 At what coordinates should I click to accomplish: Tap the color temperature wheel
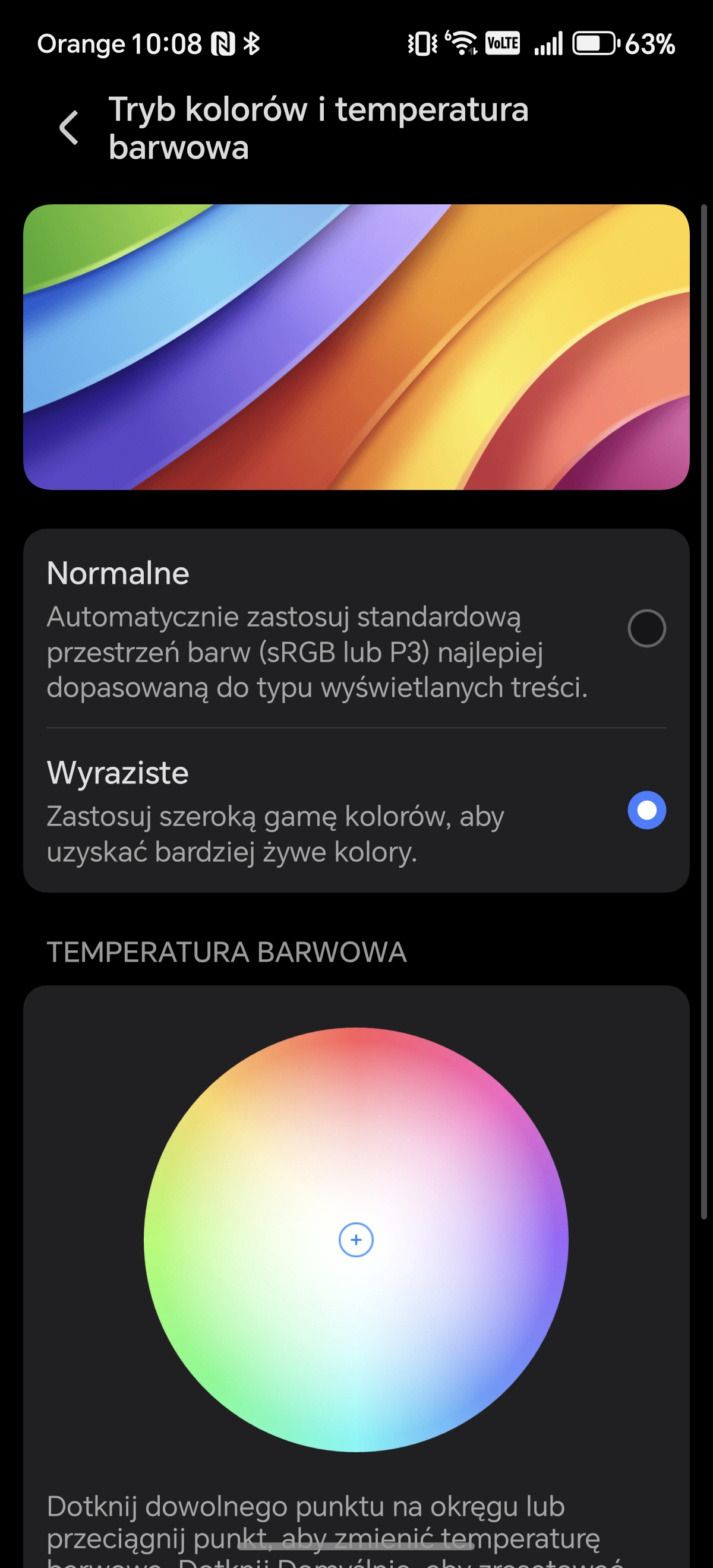[x=356, y=1240]
